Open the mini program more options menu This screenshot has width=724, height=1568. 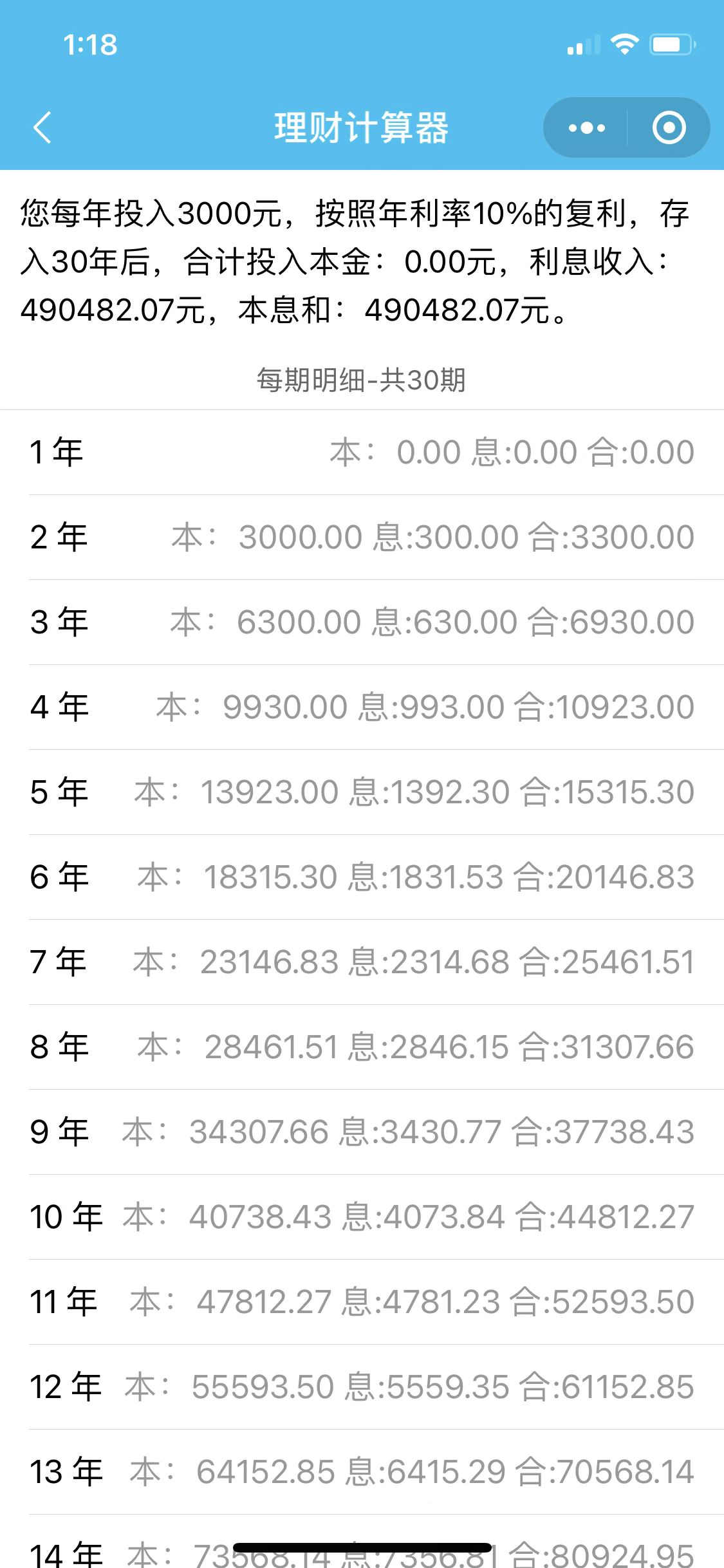point(586,127)
